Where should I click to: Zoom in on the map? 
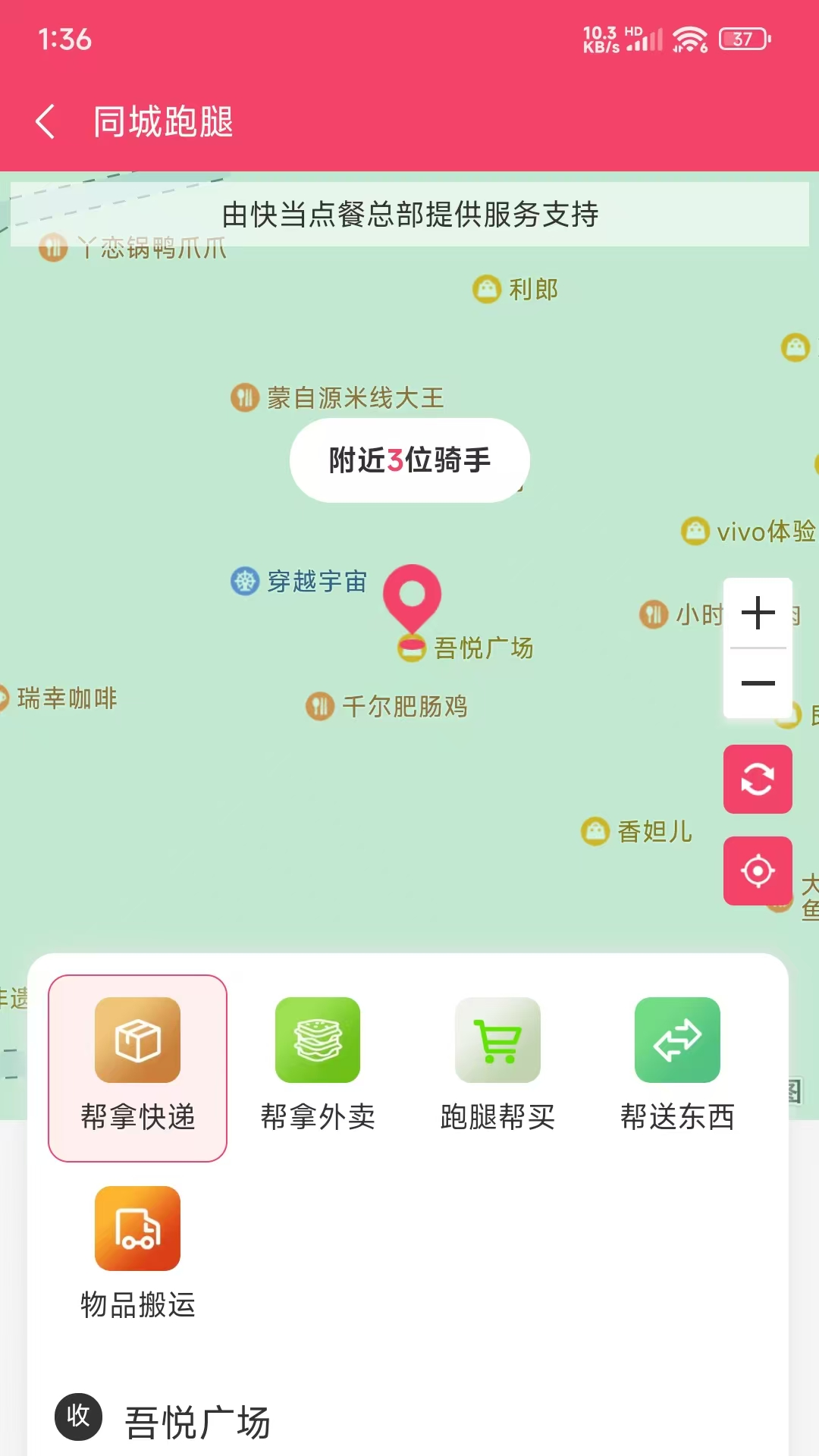coord(758,613)
